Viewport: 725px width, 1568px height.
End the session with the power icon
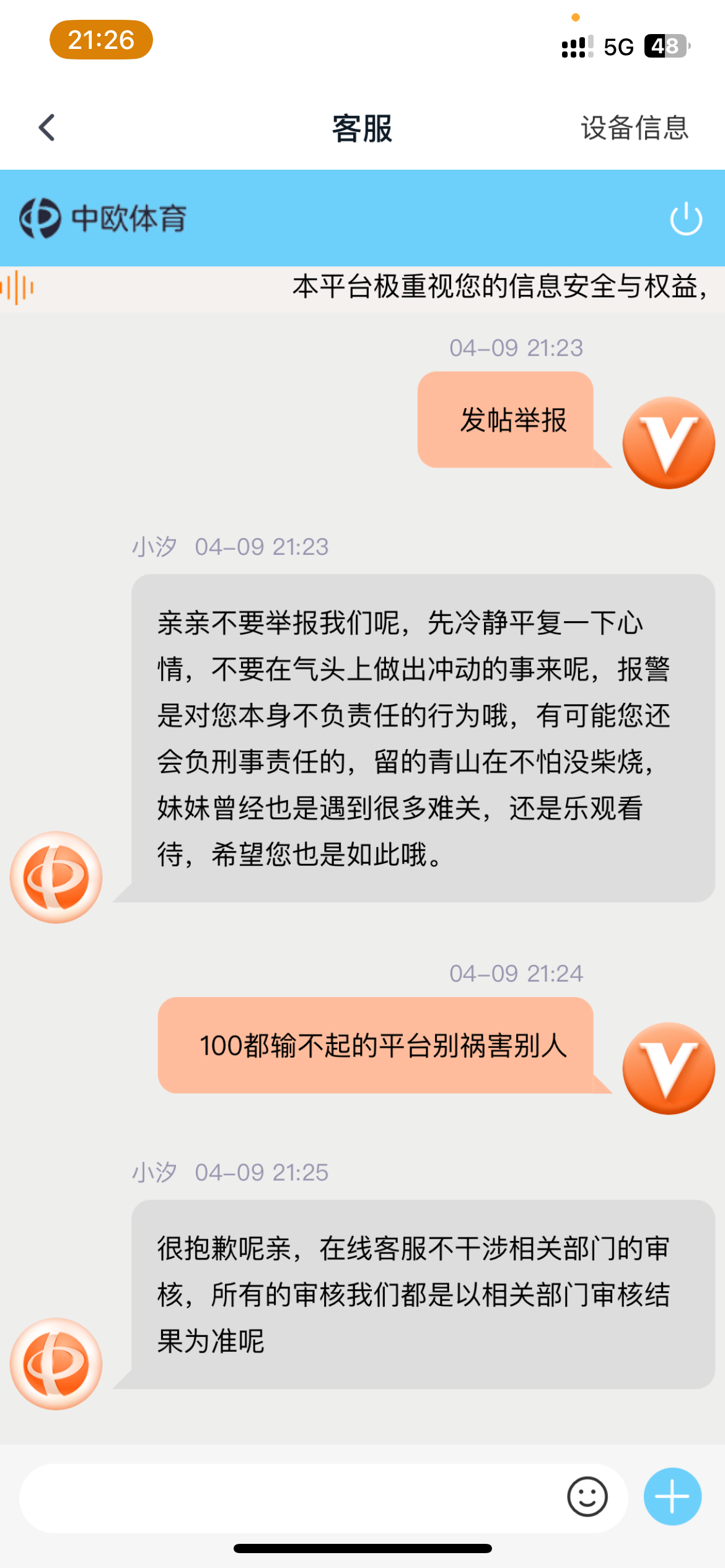click(x=686, y=219)
